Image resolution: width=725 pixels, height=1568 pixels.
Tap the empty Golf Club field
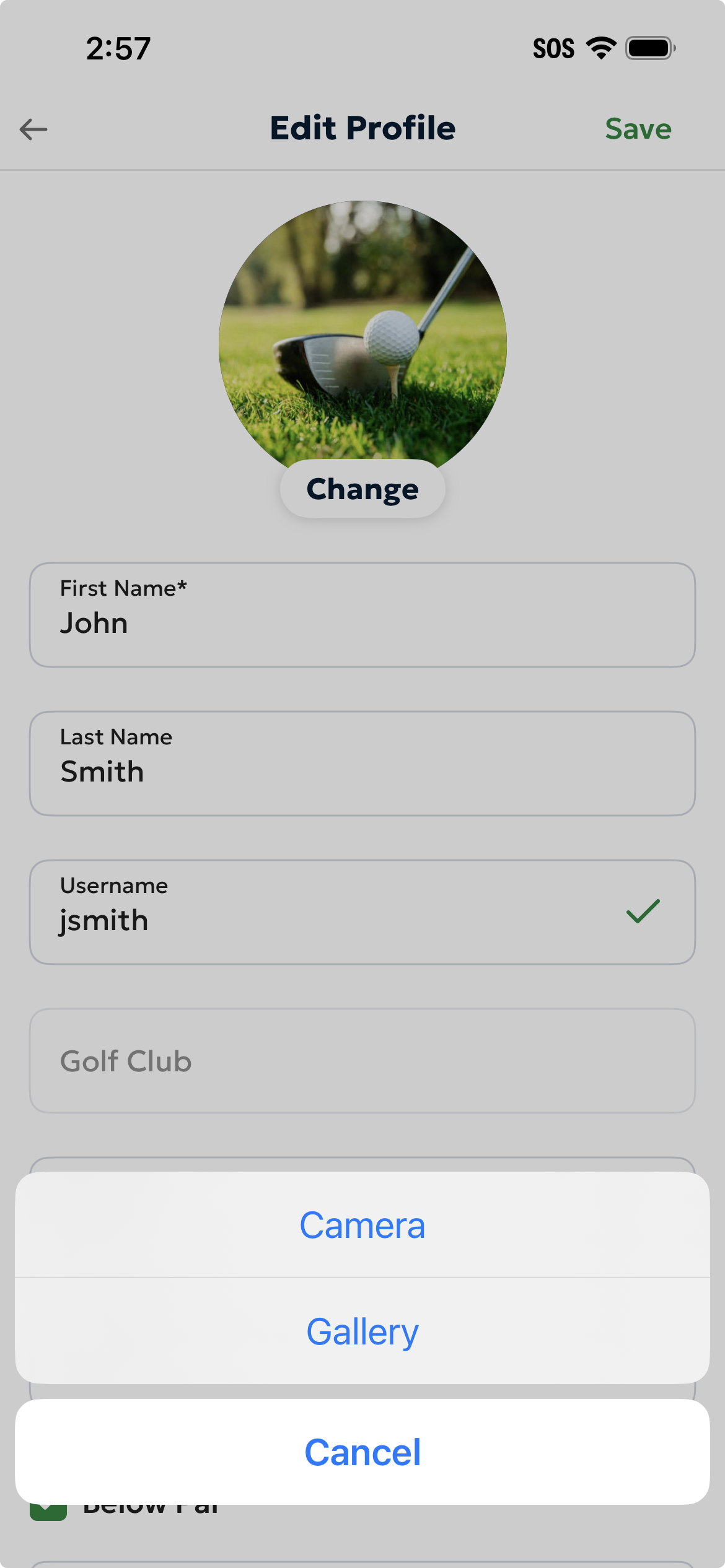(x=362, y=1061)
